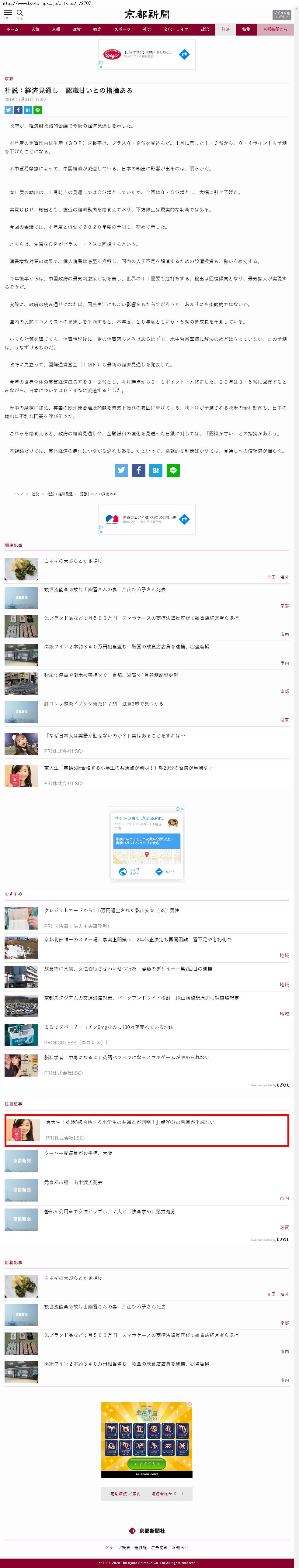Tap the 社説 breadcrumb link
Screen dimensions: 299x1568
click(x=35, y=494)
